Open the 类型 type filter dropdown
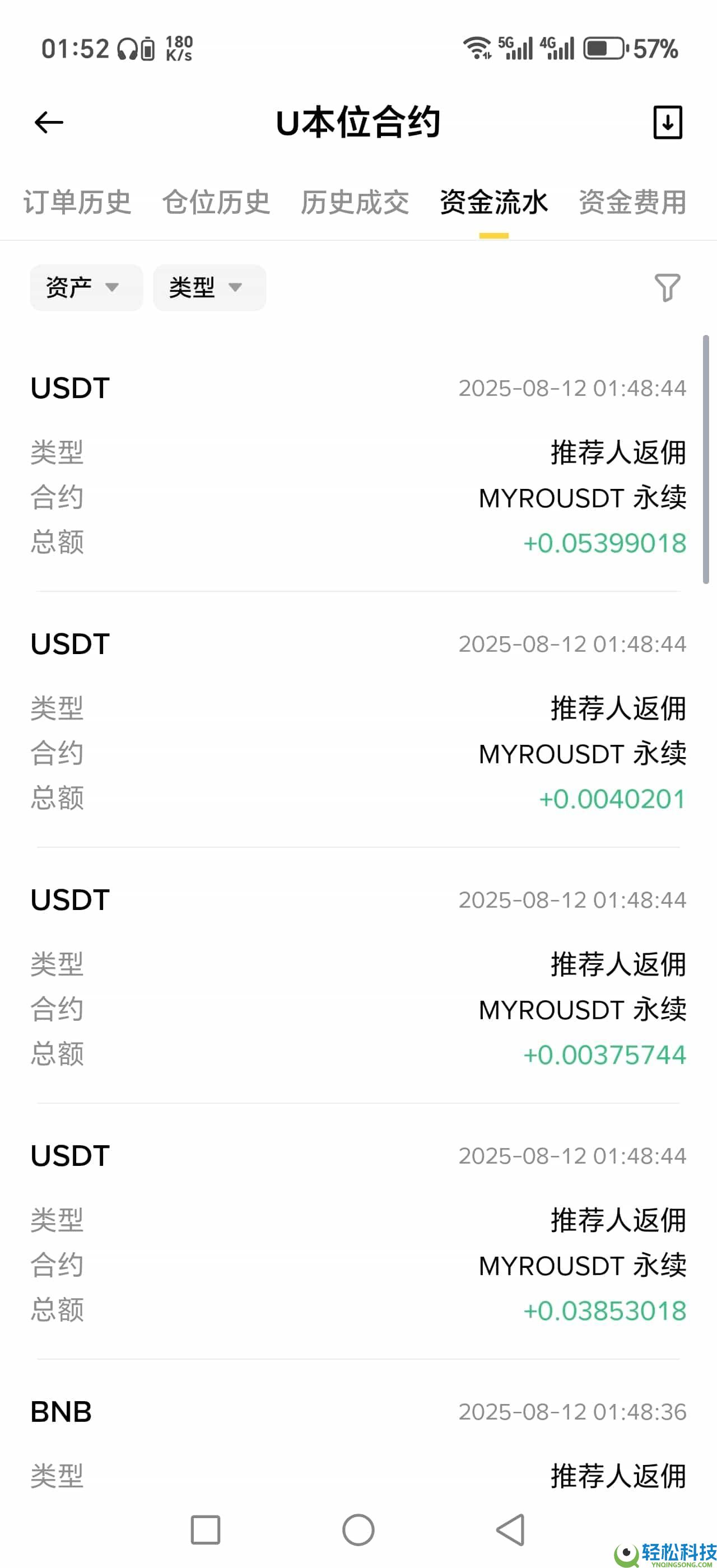Screen dimensions: 717x1568 click(x=209, y=288)
